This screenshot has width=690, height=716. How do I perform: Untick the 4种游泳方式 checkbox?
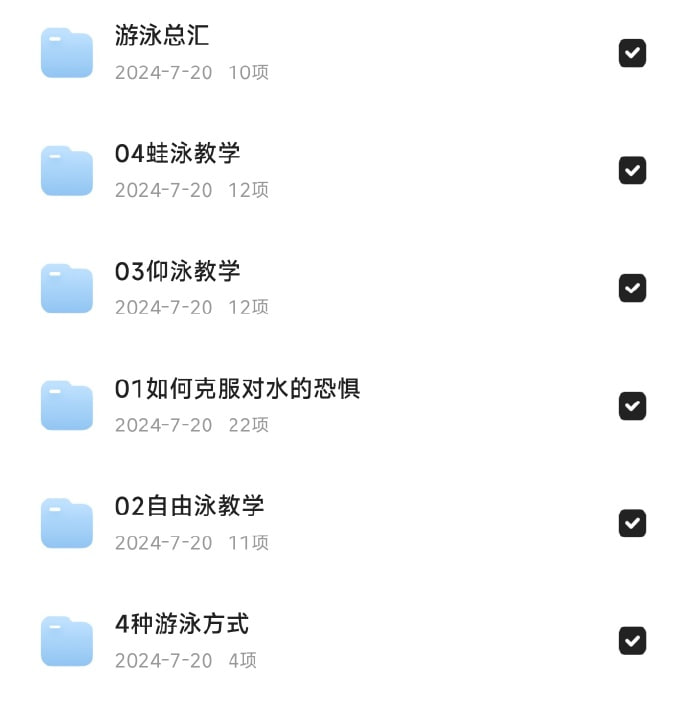632,641
